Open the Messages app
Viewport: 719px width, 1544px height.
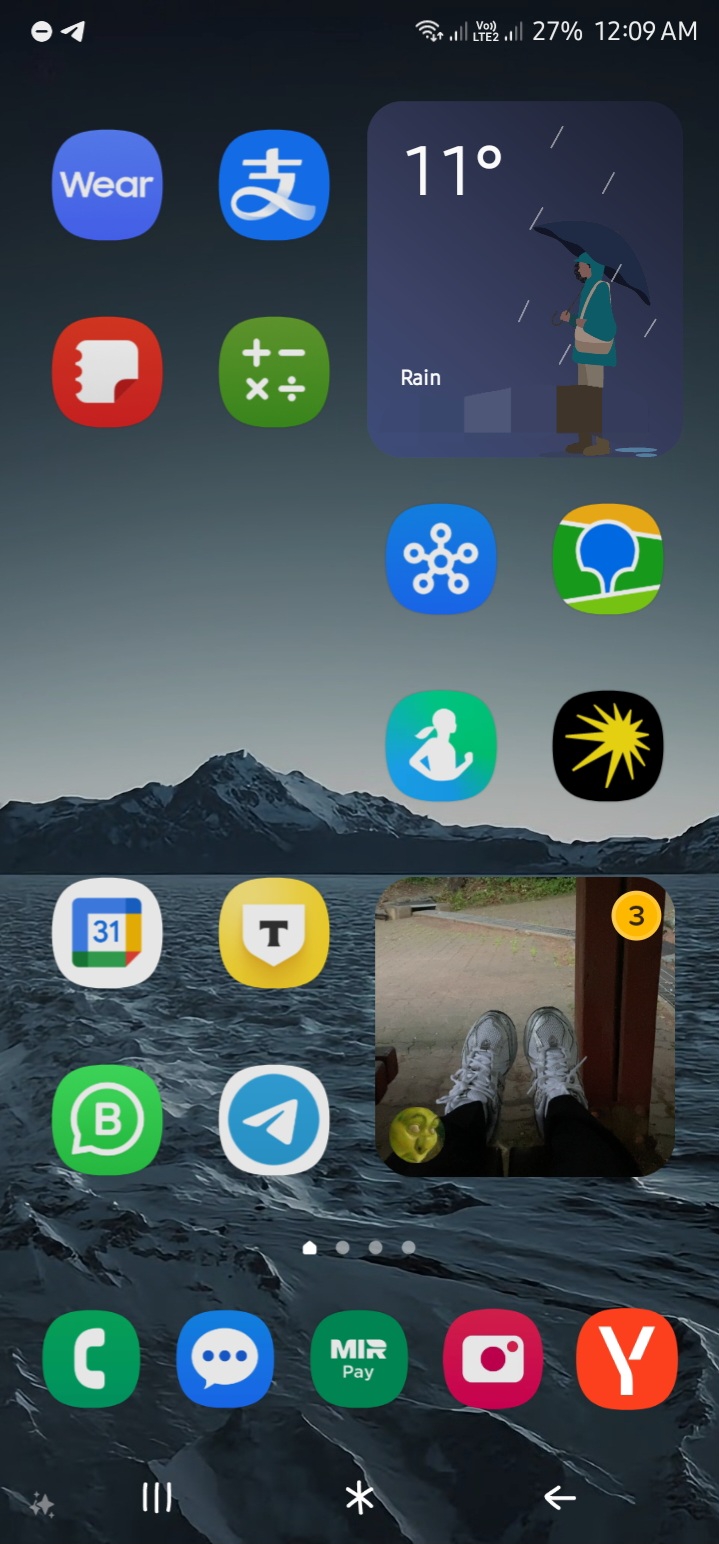click(x=225, y=1359)
